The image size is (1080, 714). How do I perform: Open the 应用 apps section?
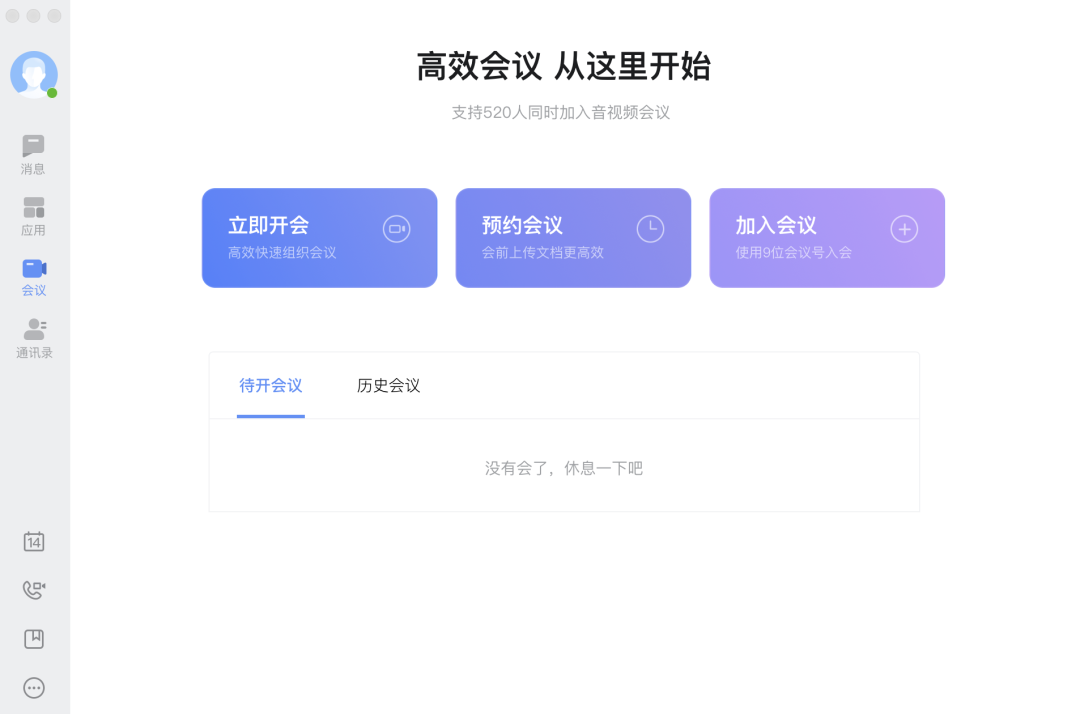coord(33,216)
